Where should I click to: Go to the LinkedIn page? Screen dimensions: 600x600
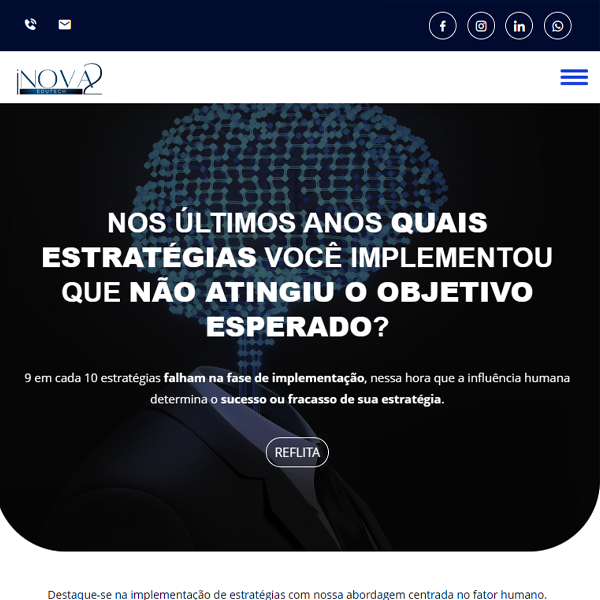(x=519, y=26)
